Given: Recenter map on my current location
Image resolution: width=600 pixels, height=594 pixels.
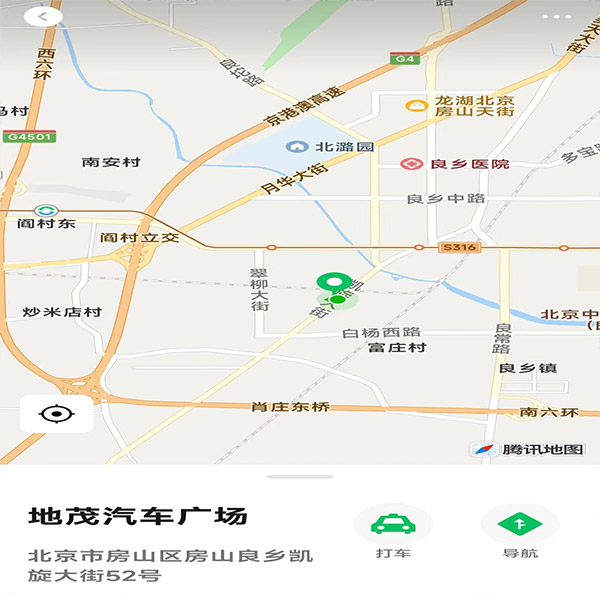Looking at the screenshot, I should pos(56,414).
